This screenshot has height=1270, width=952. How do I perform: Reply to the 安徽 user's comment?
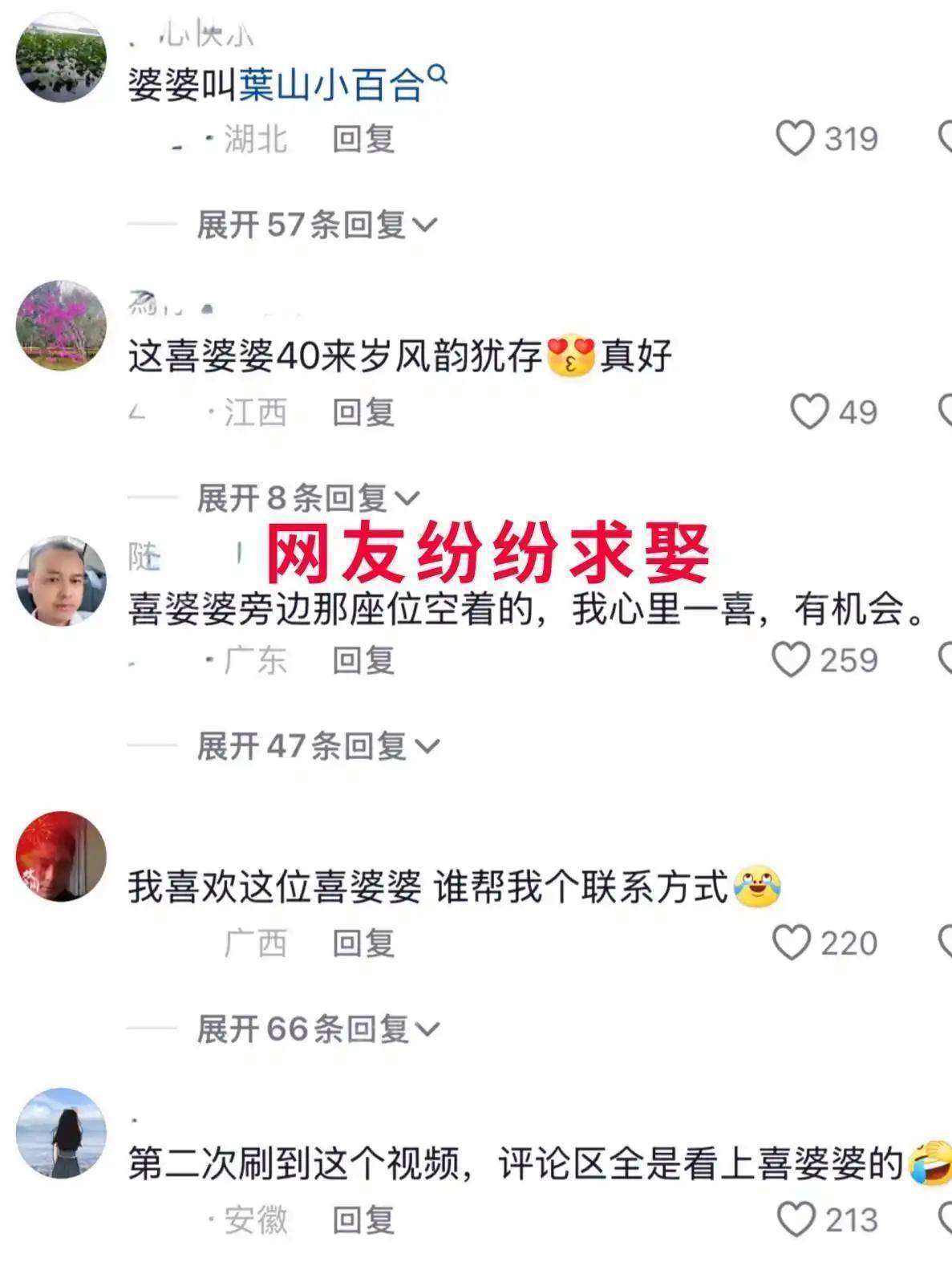coord(363,1220)
